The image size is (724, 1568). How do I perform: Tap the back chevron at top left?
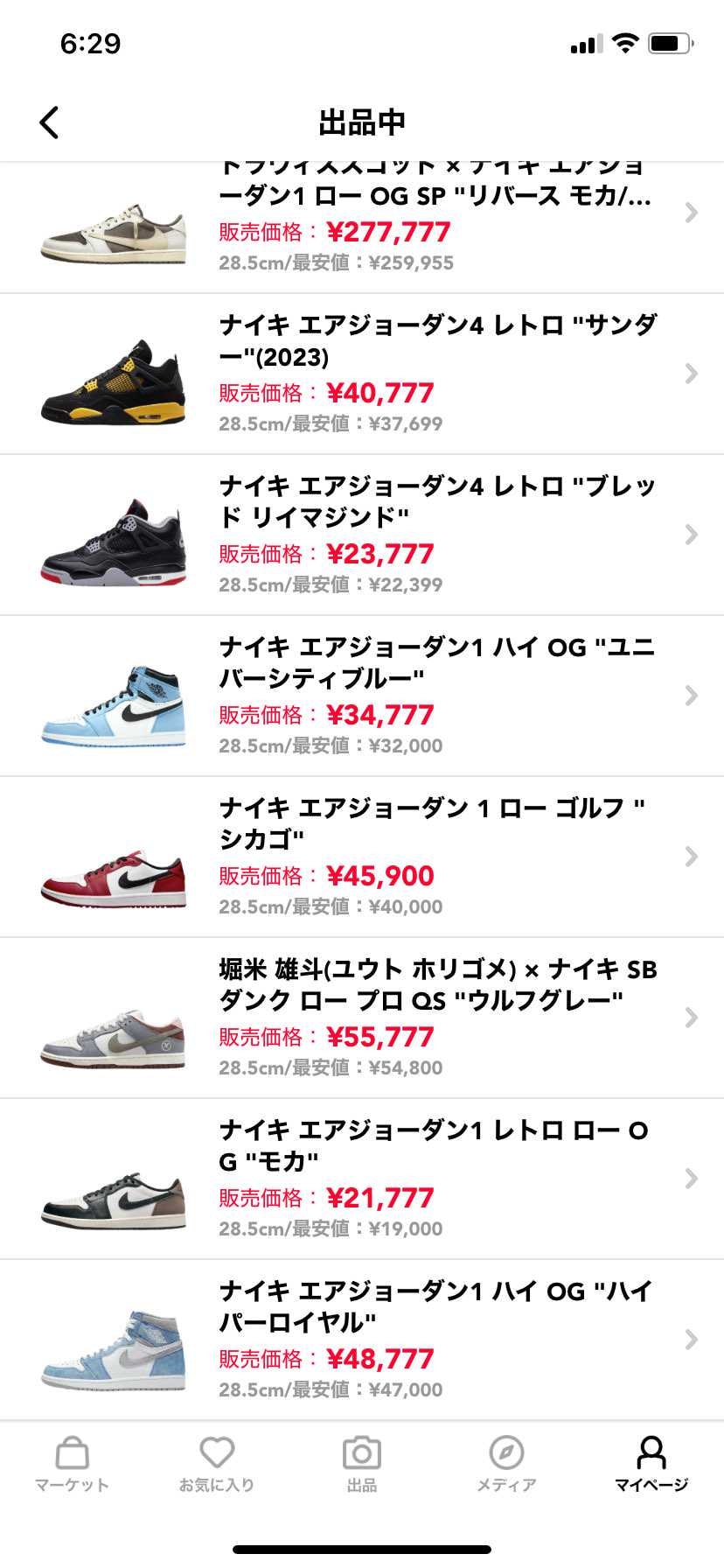click(x=50, y=122)
